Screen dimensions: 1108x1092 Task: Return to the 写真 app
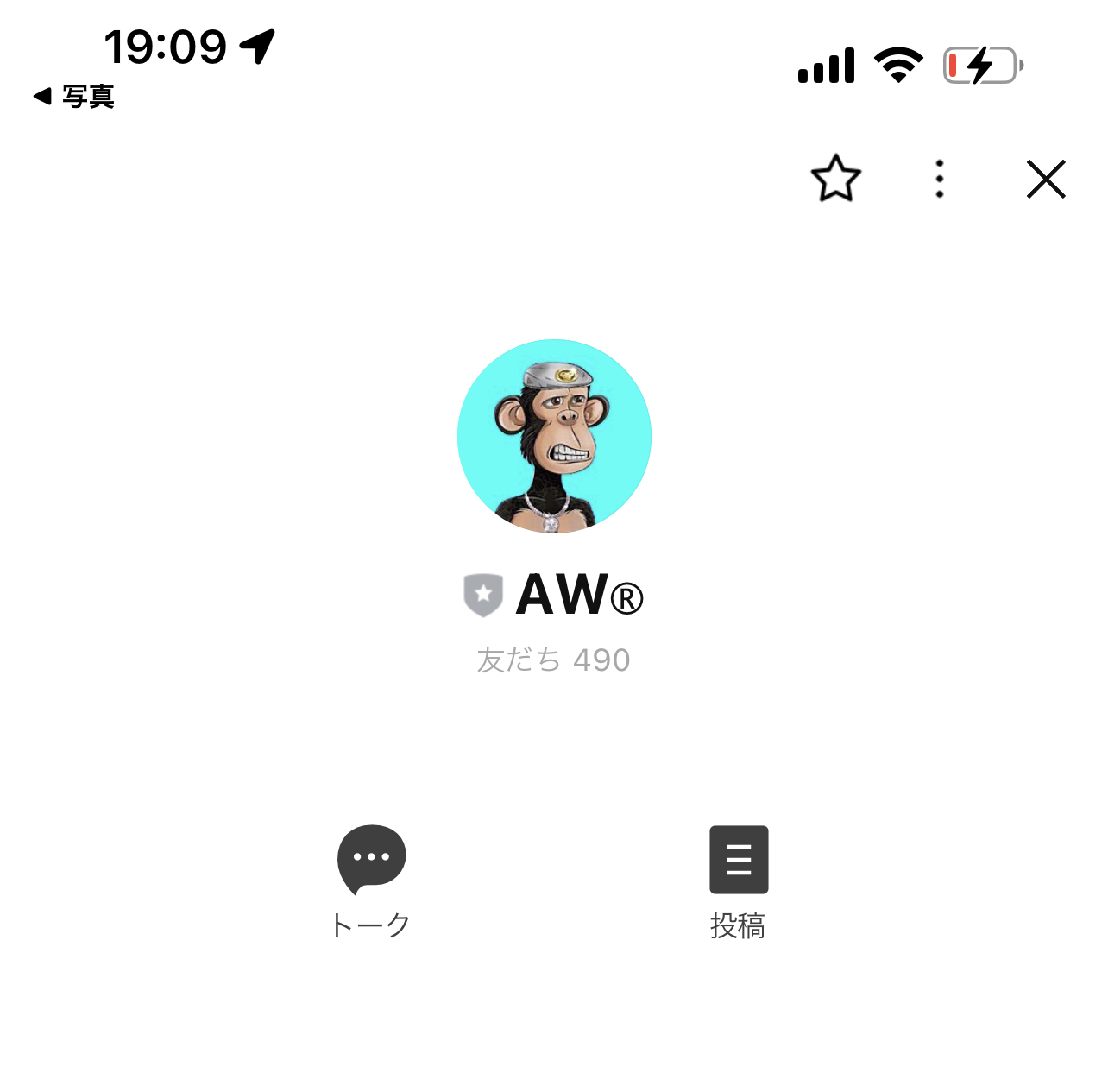pos(75,97)
